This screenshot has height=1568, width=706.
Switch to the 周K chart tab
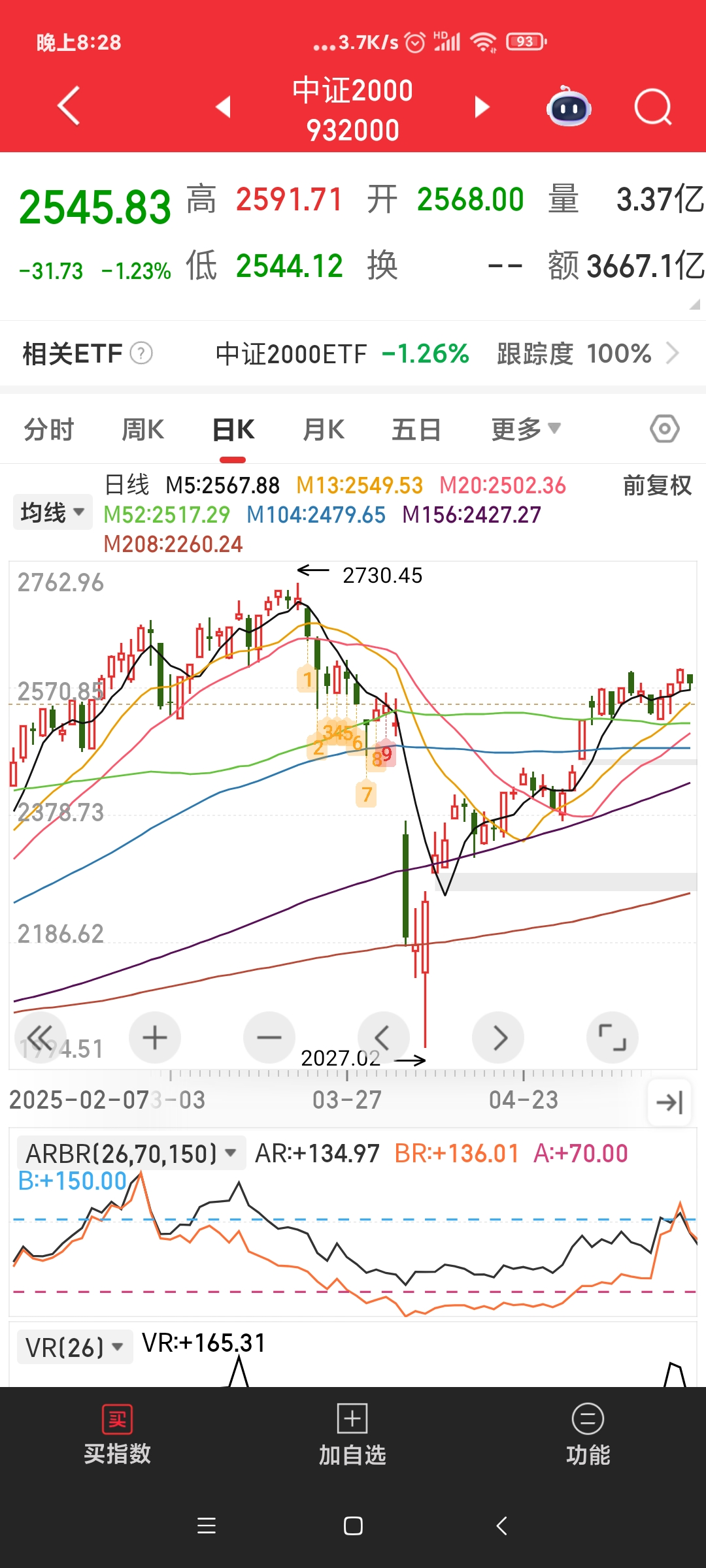pos(143,430)
